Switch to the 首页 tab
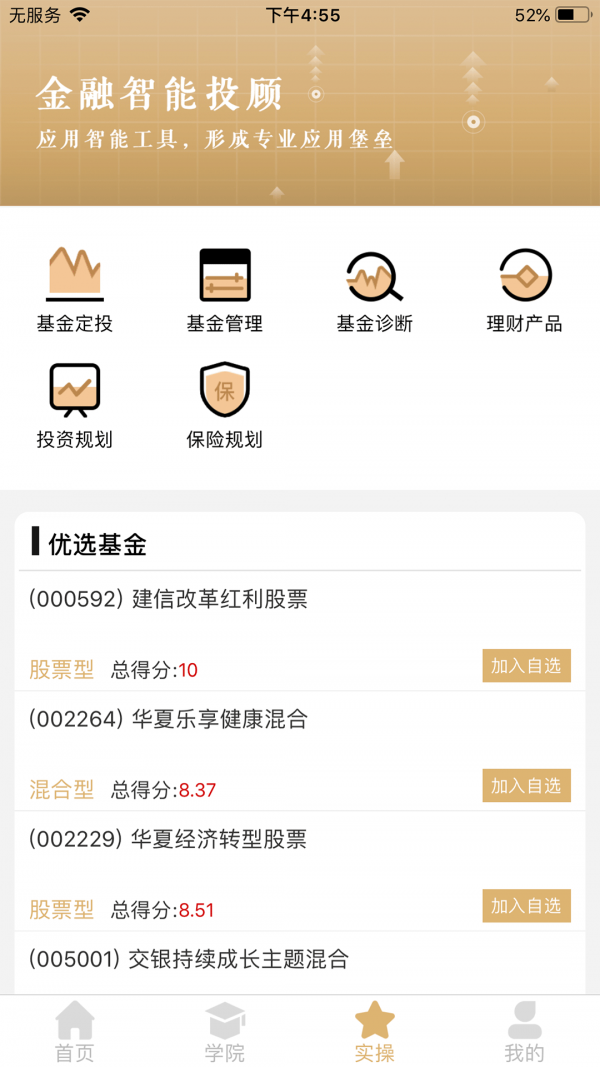The height and width of the screenshot is (1067, 600). coord(75,1032)
